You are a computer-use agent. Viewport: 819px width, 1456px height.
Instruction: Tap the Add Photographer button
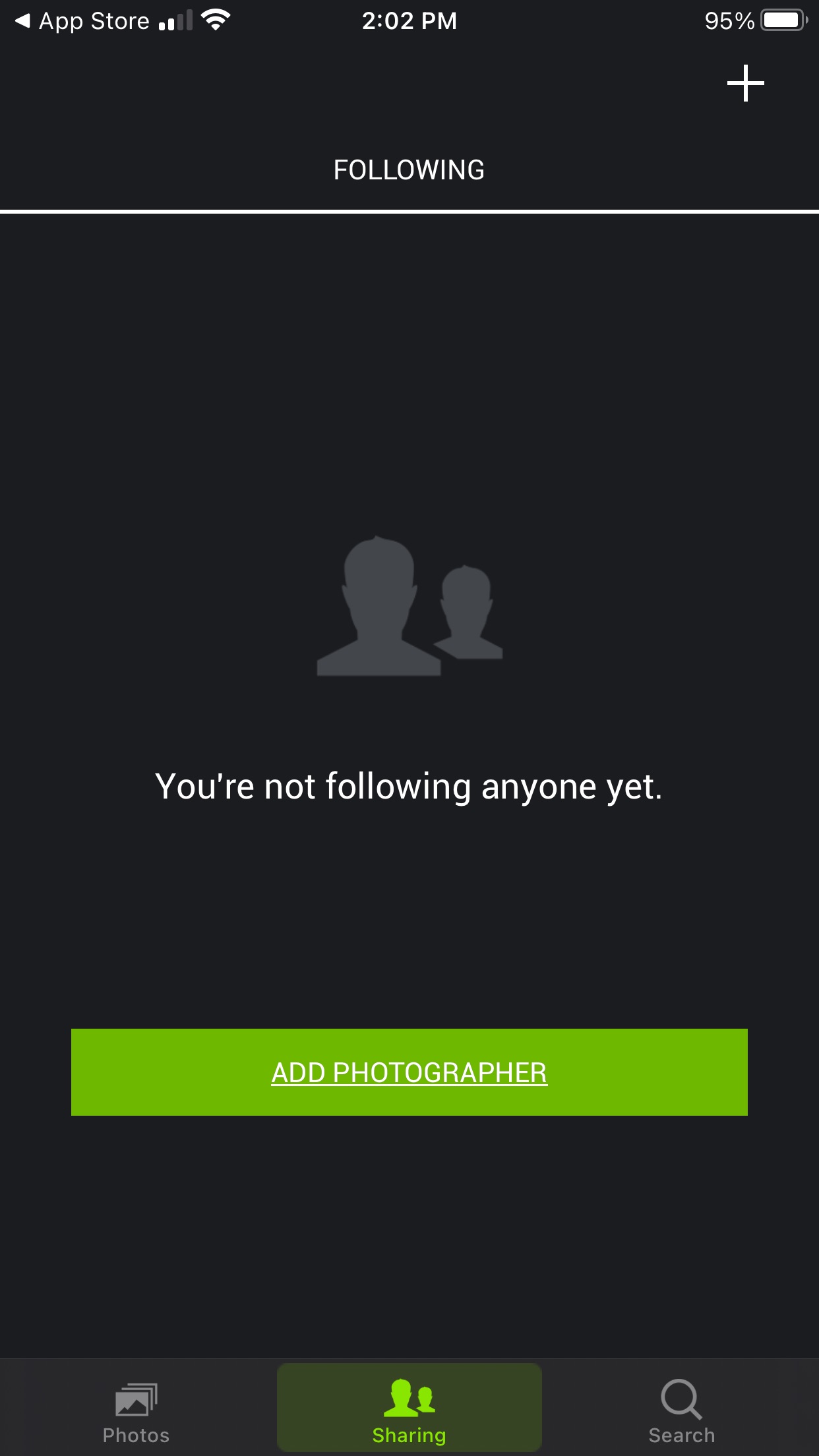point(409,1072)
